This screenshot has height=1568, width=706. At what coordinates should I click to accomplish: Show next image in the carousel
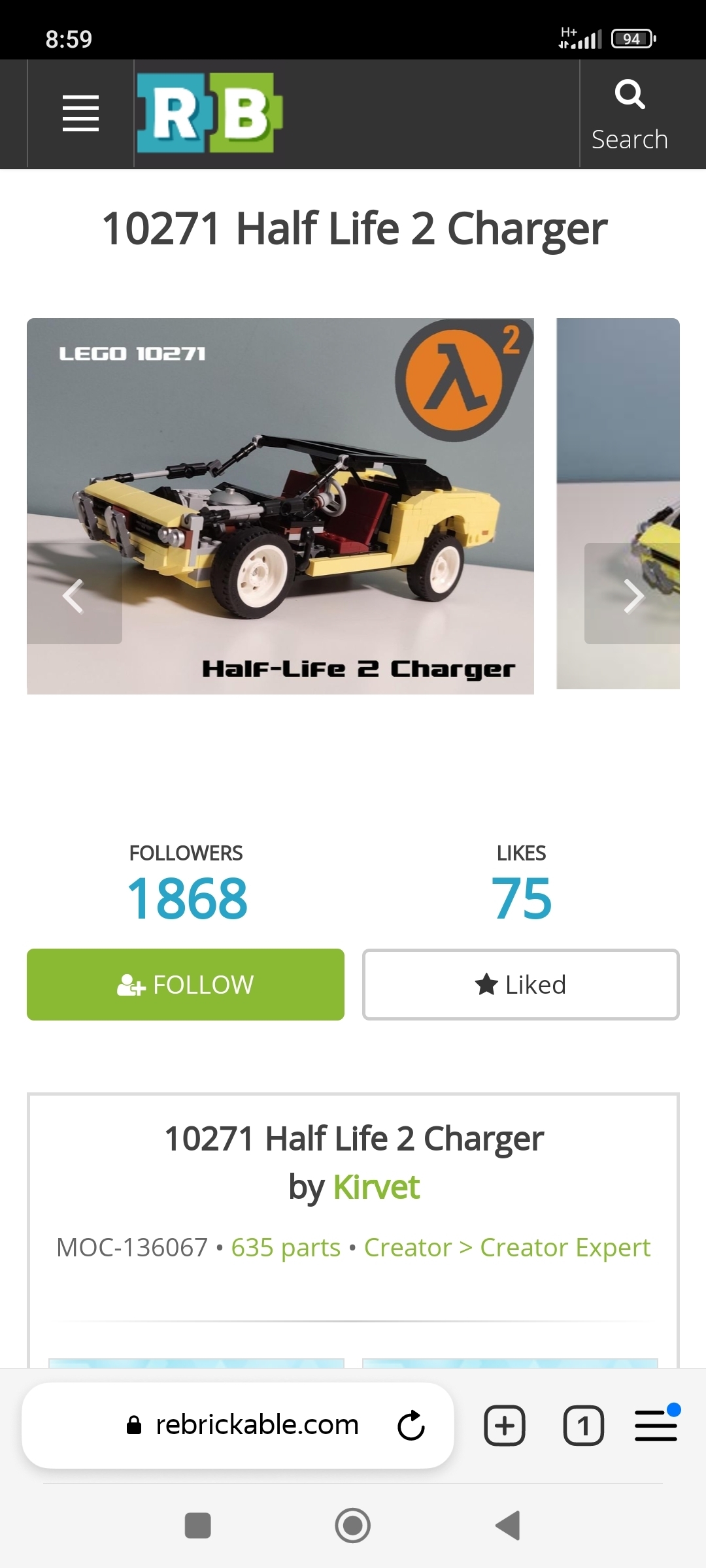tap(632, 595)
